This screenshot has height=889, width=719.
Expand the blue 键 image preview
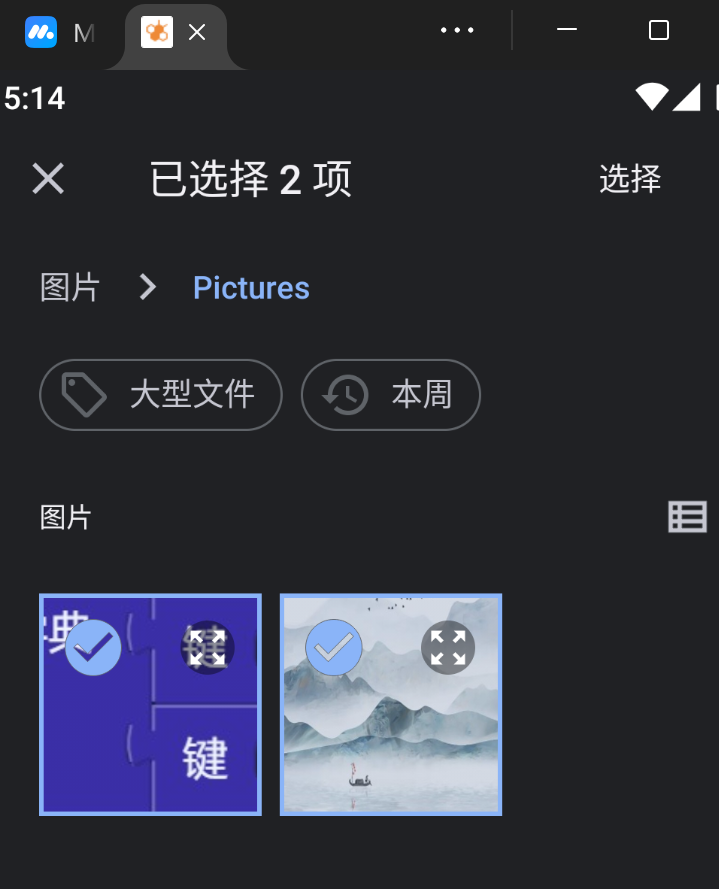(x=207, y=647)
